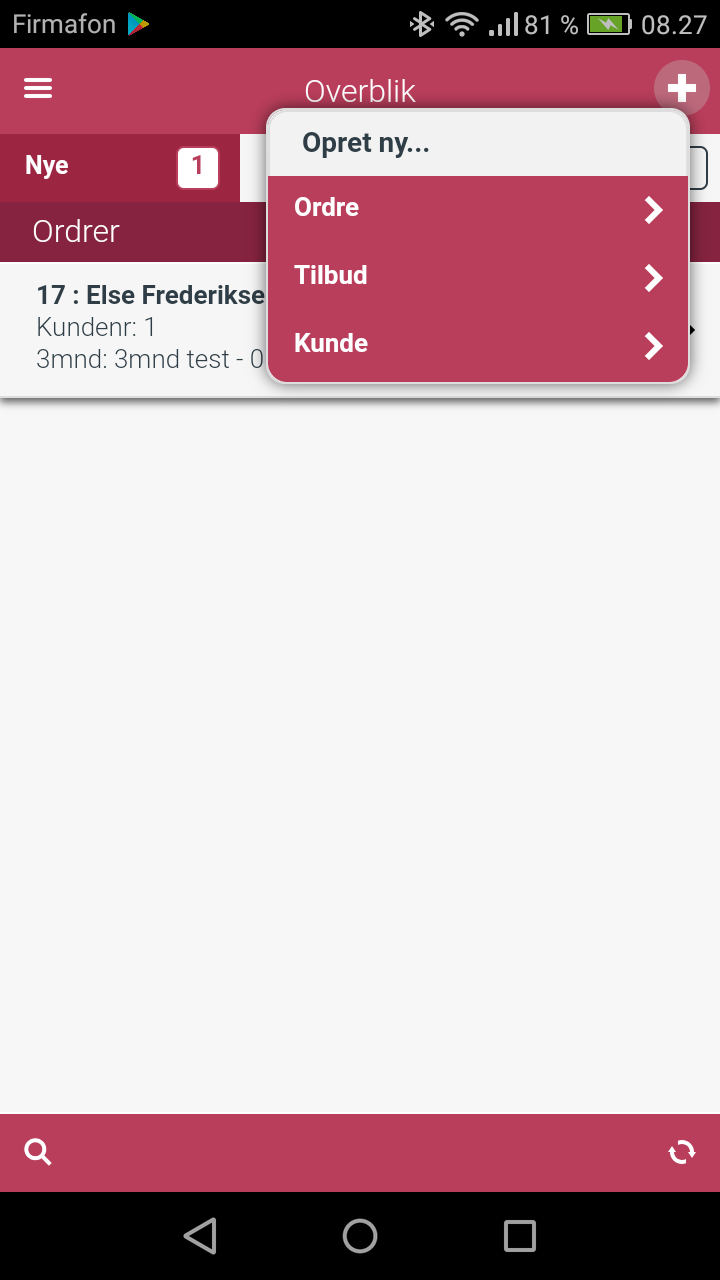
Task: Open the hamburger drawer menu
Action: point(38,89)
